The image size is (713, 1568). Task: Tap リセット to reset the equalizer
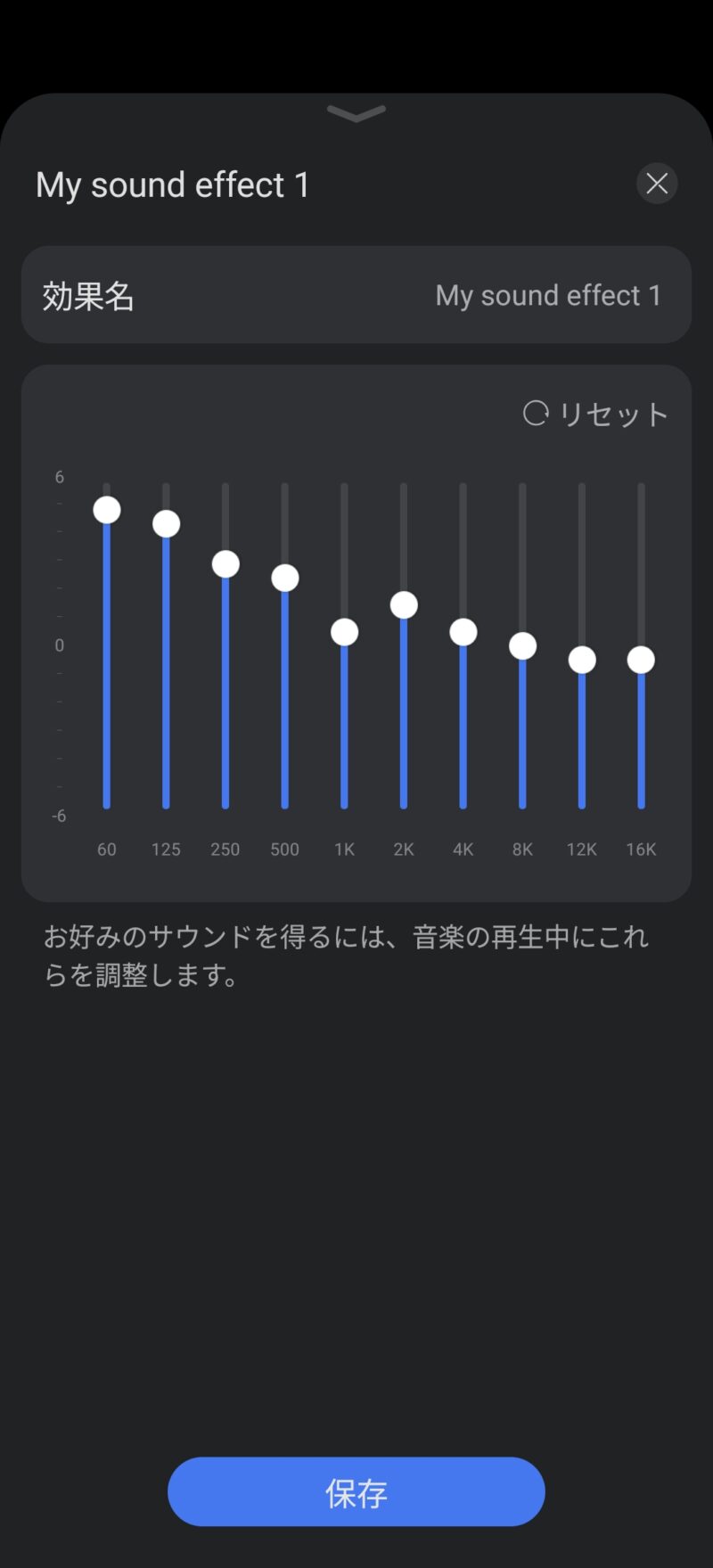[595, 414]
